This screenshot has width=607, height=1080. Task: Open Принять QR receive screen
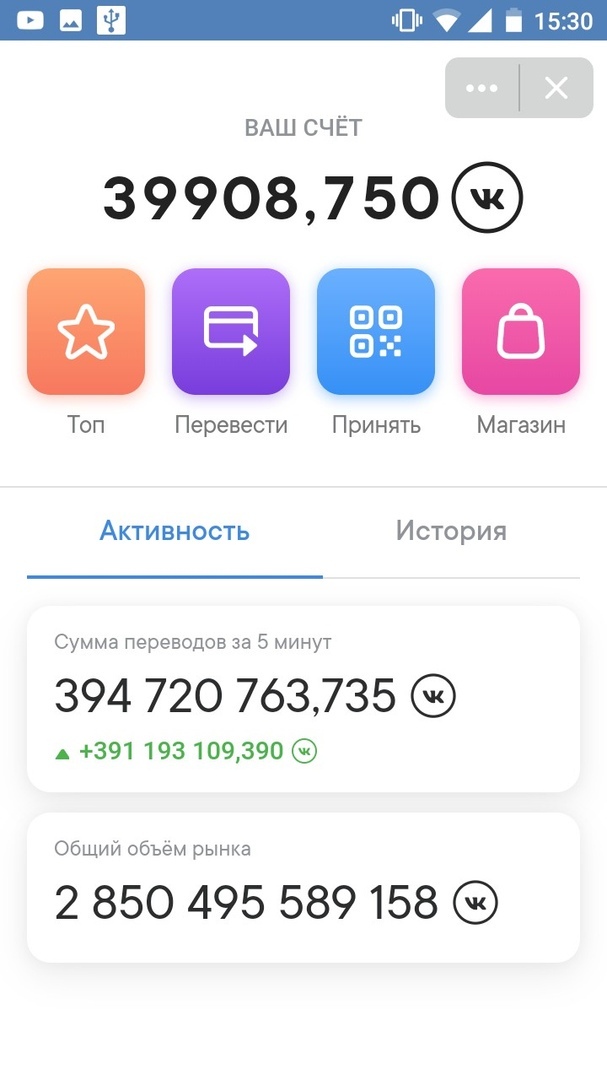click(376, 332)
